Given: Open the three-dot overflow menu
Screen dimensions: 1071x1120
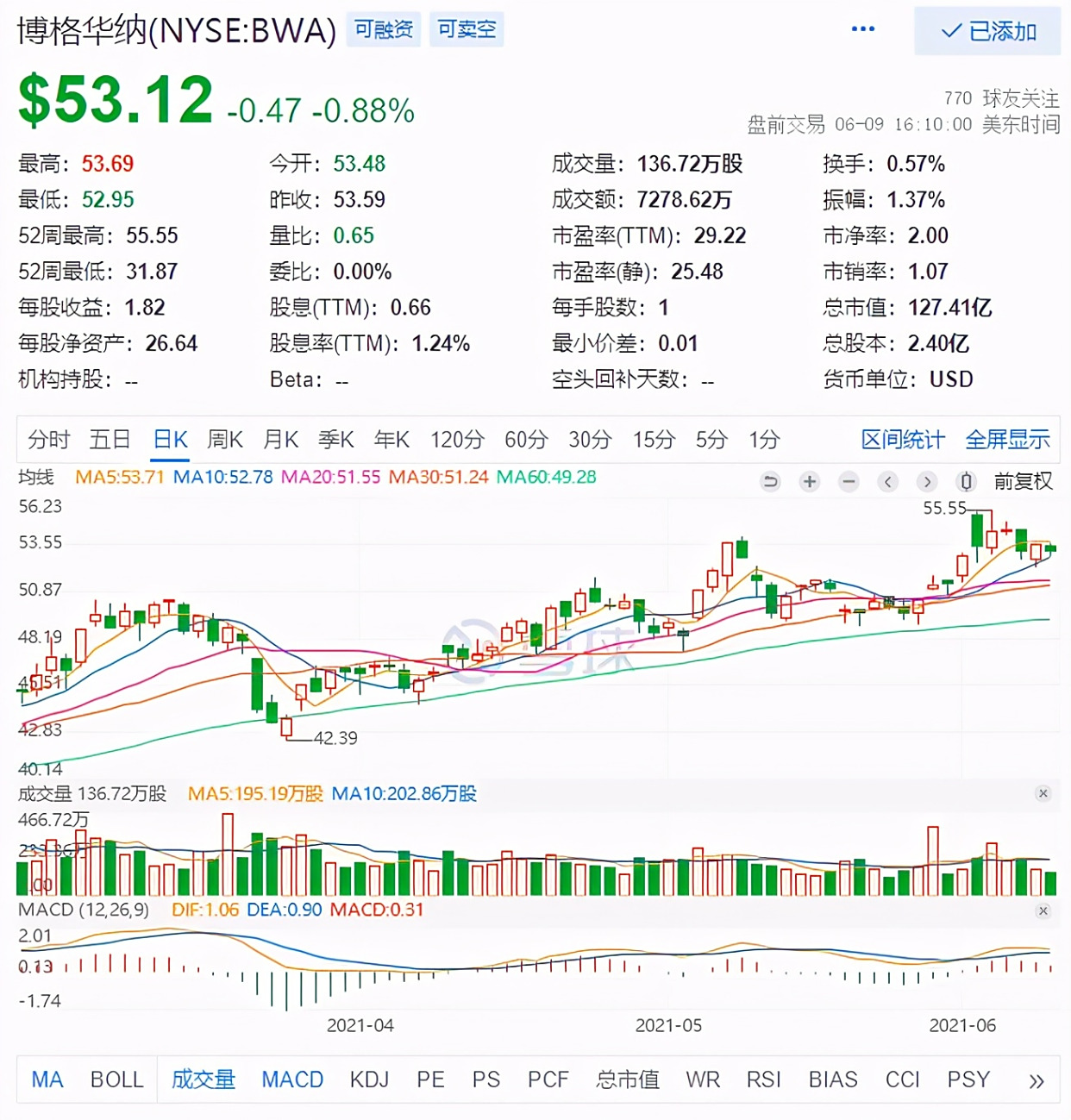Looking at the screenshot, I should (862, 29).
